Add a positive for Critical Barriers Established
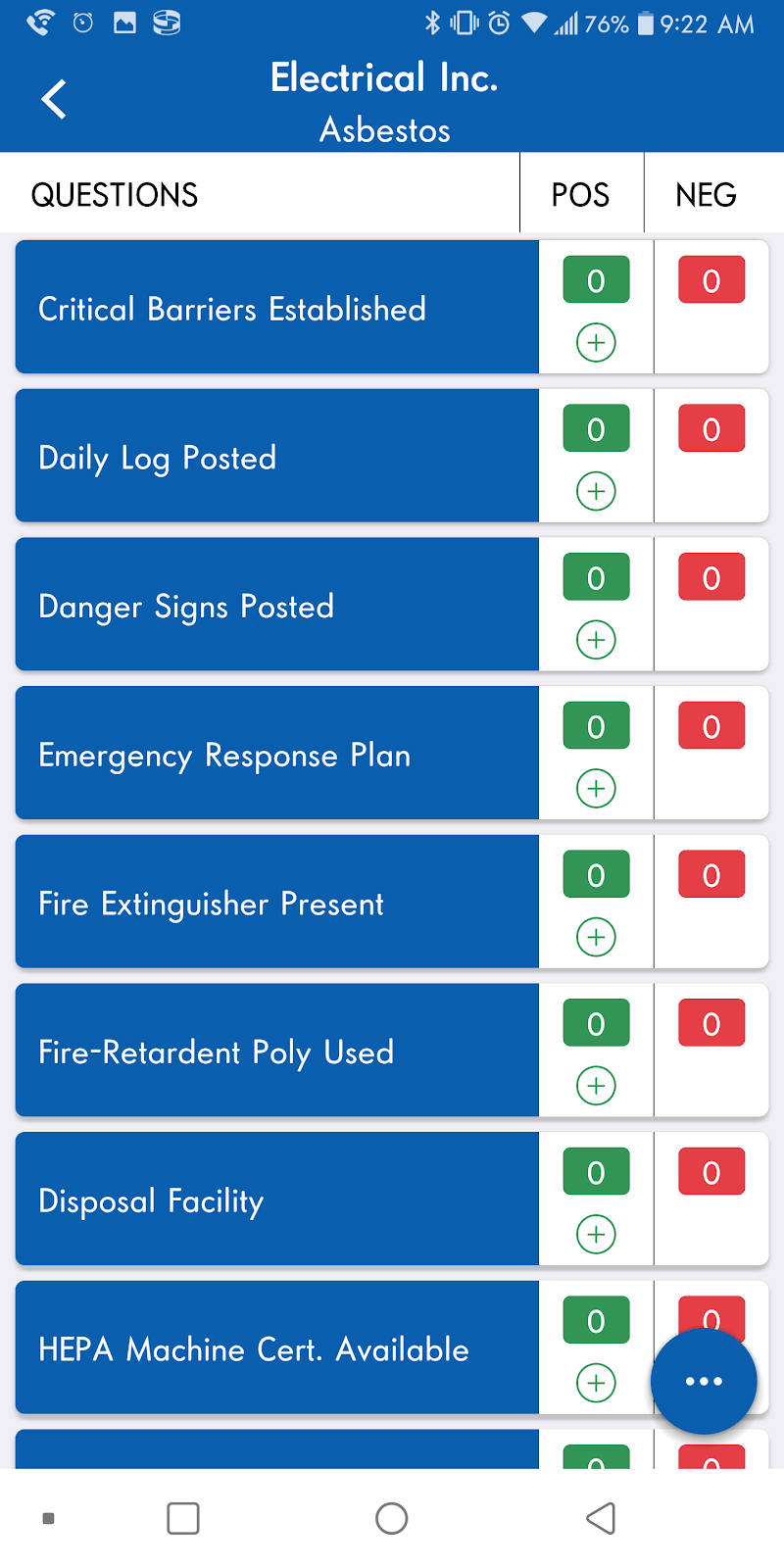This screenshot has width=784, height=1568. 596,343
